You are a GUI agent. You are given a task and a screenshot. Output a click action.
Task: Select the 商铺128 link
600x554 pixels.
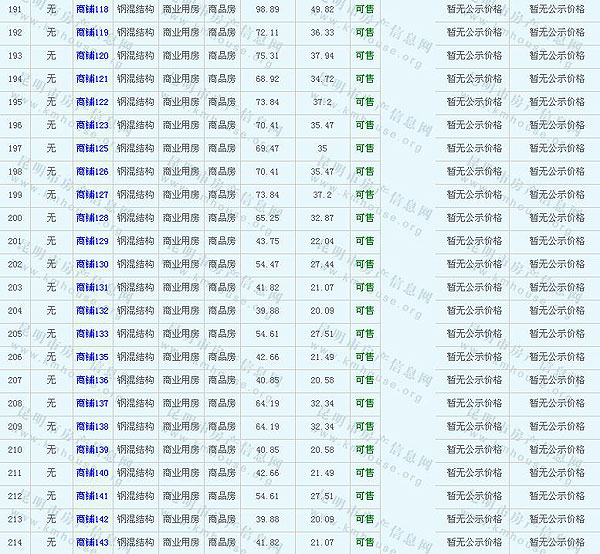(93, 217)
